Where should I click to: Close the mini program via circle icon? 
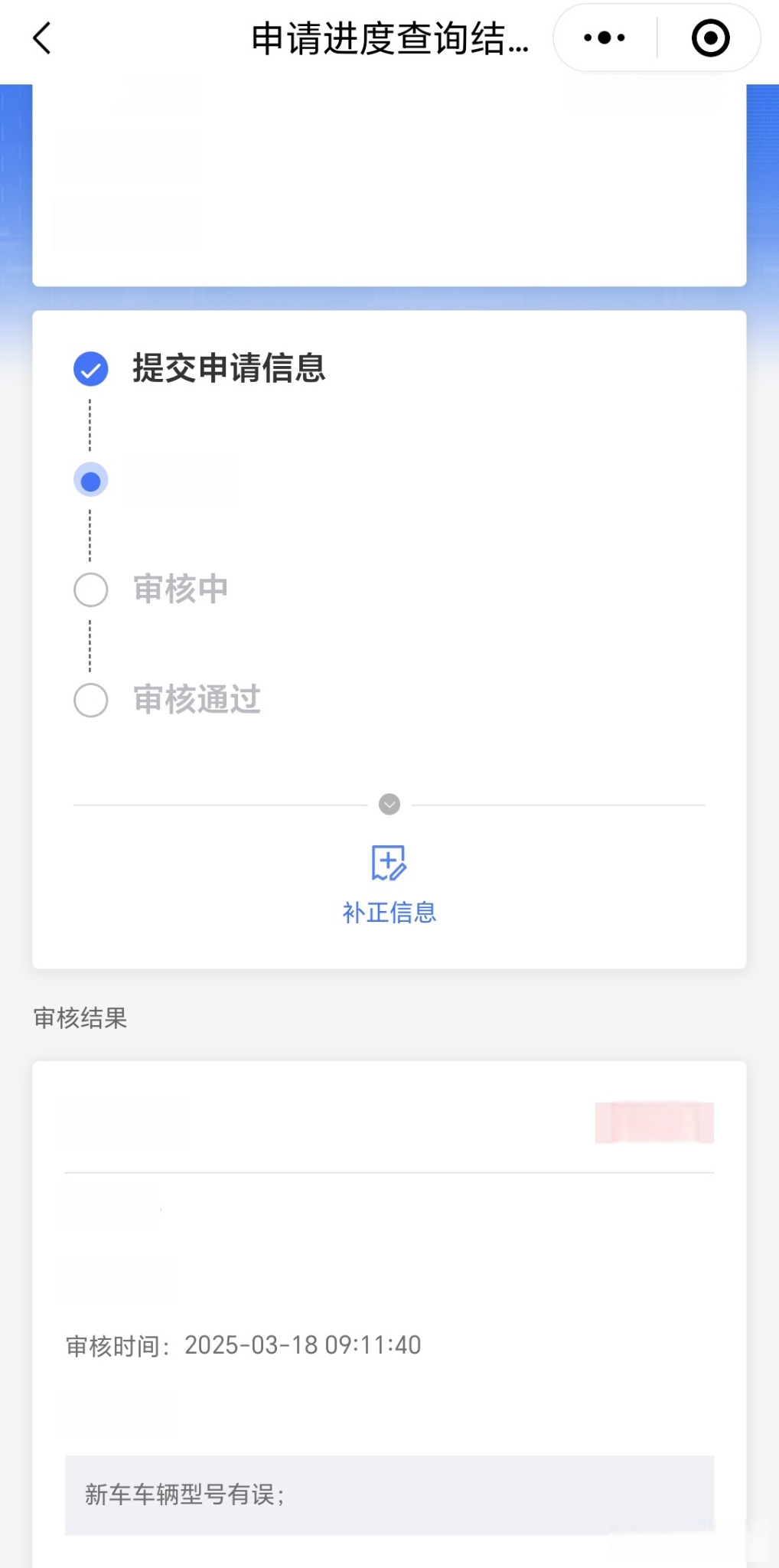pyautogui.click(x=710, y=38)
